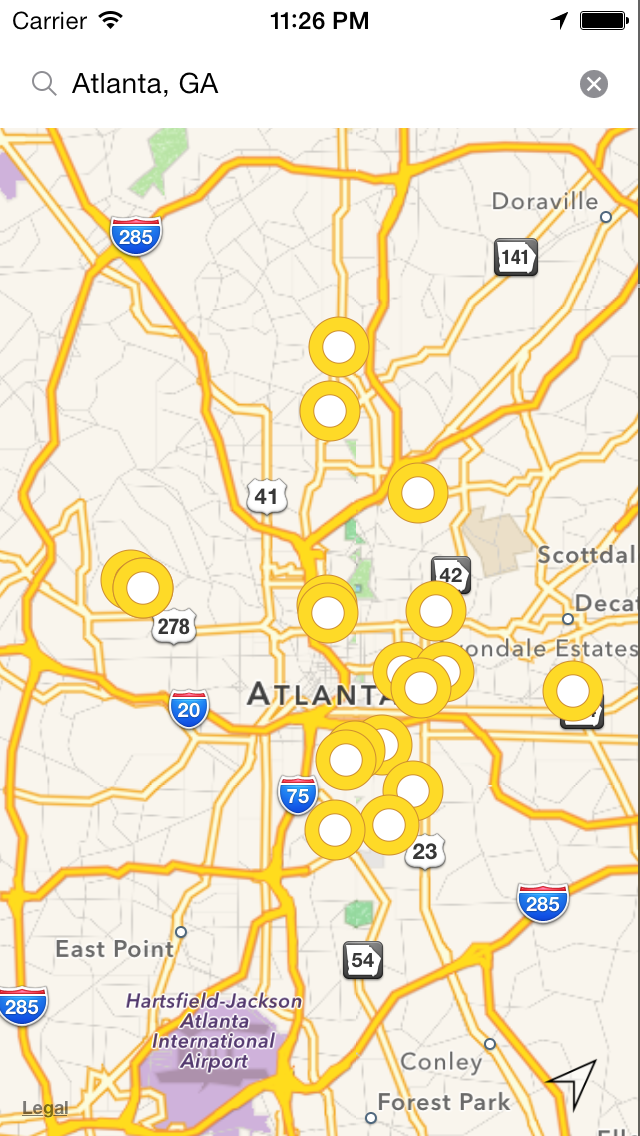Tap the Atlanta, GA search field
This screenshot has width=640, height=1136.
click(x=300, y=84)
